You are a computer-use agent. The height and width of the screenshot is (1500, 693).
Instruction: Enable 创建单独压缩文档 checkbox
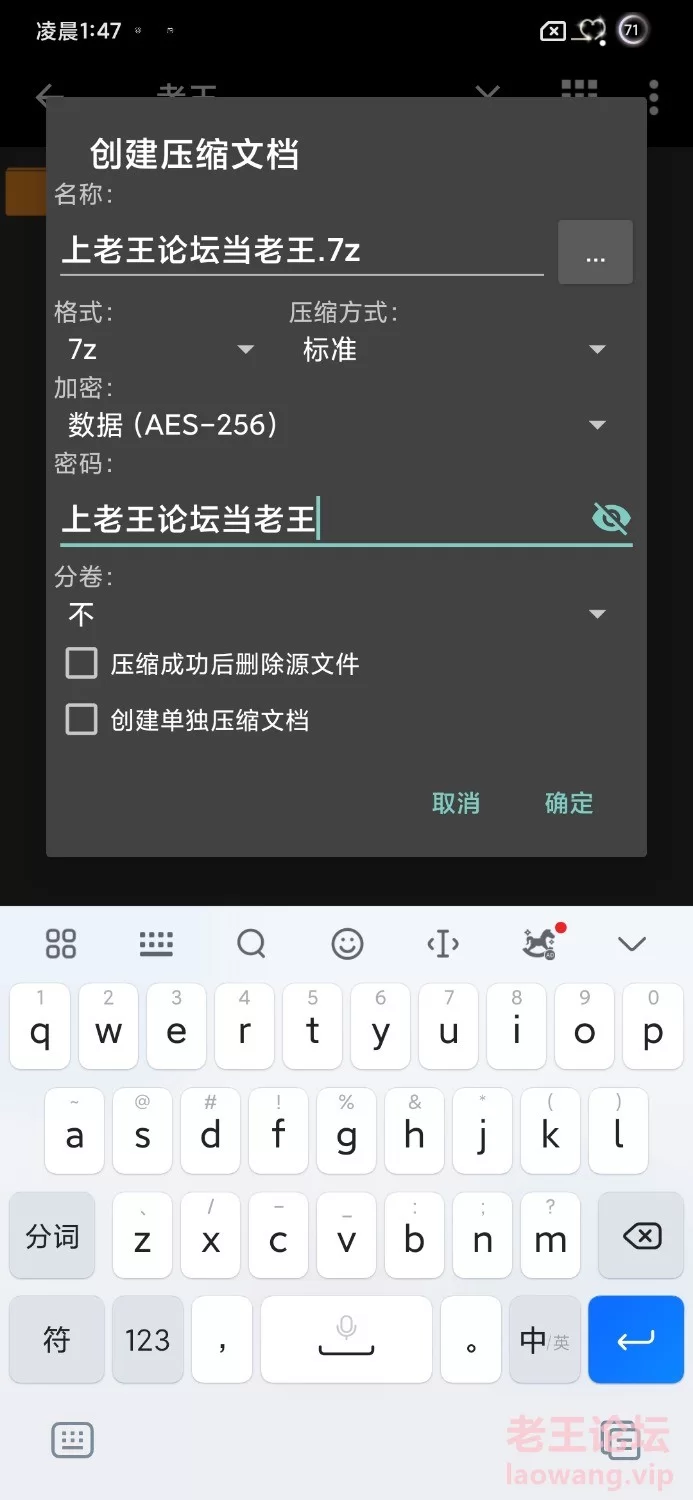82,720
